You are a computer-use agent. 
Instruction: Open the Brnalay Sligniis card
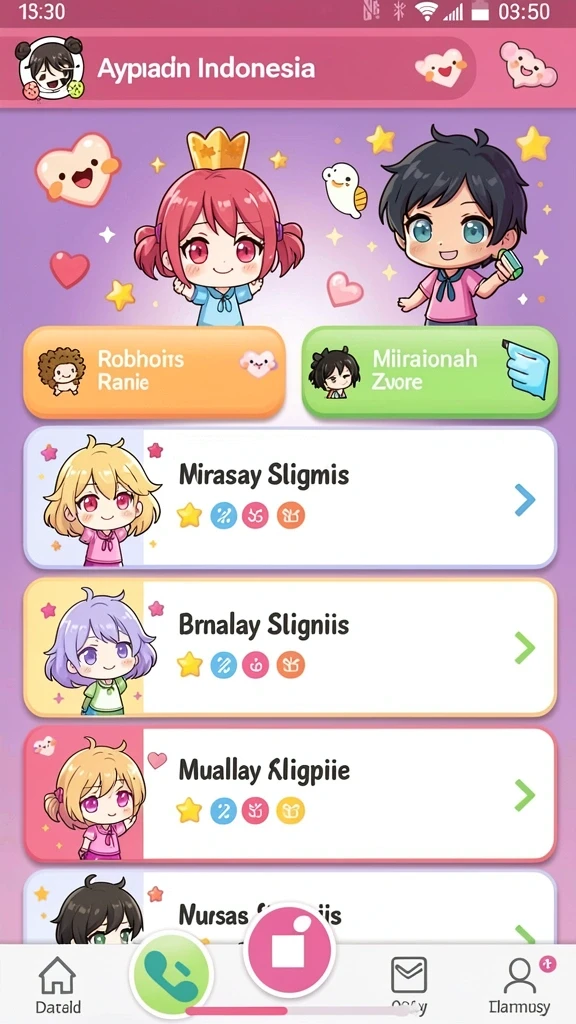point(290,647)
